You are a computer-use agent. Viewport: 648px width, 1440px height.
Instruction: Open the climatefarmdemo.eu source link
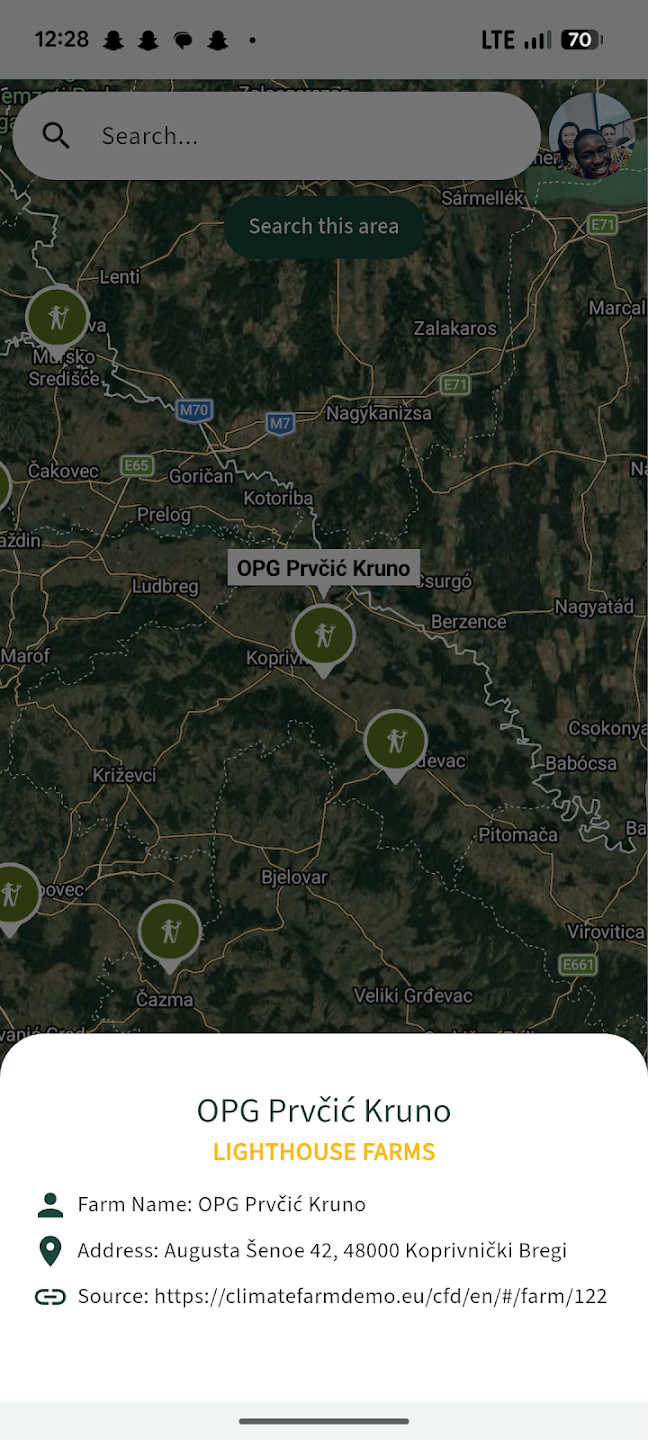click(380, 1297)
